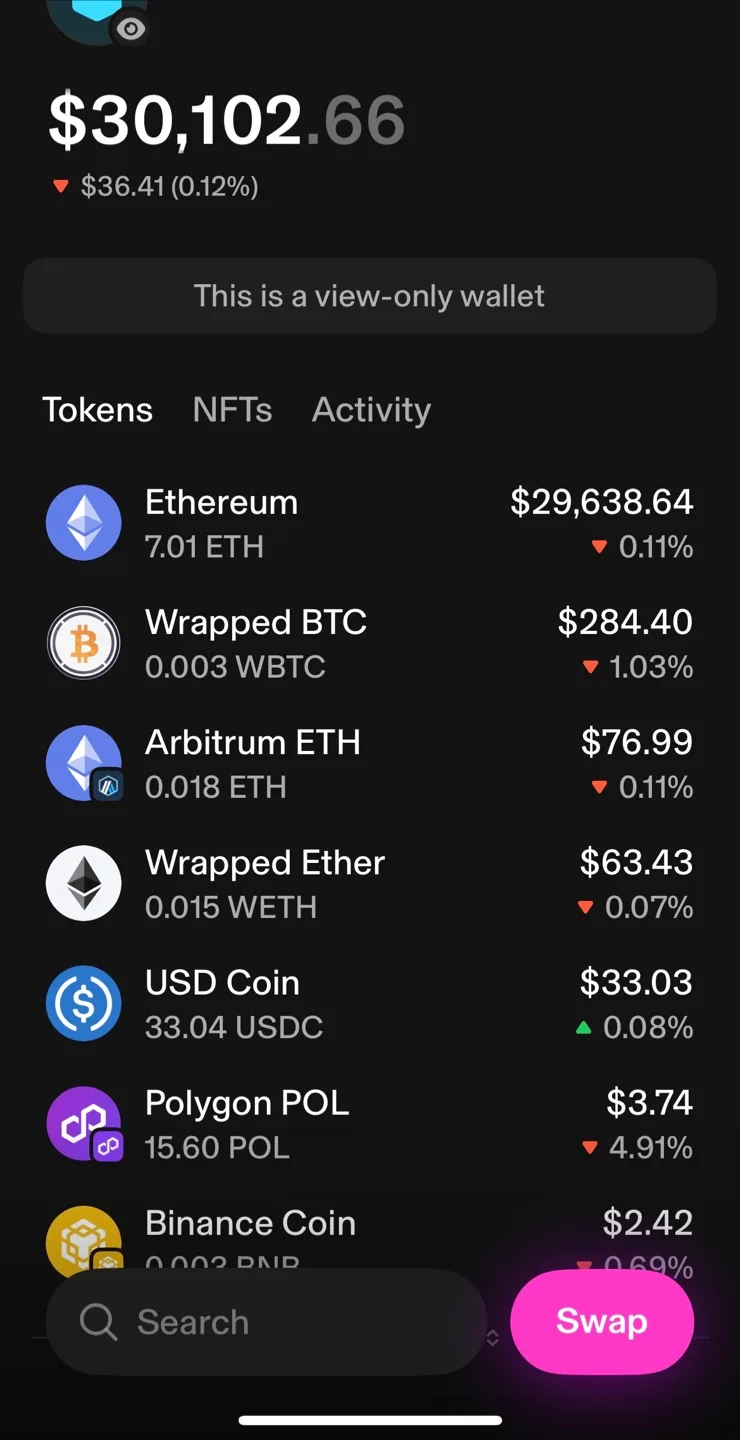Tap the Arbitrum ETH token icon
740x1440 pixels.
click(x=84, y=763)
